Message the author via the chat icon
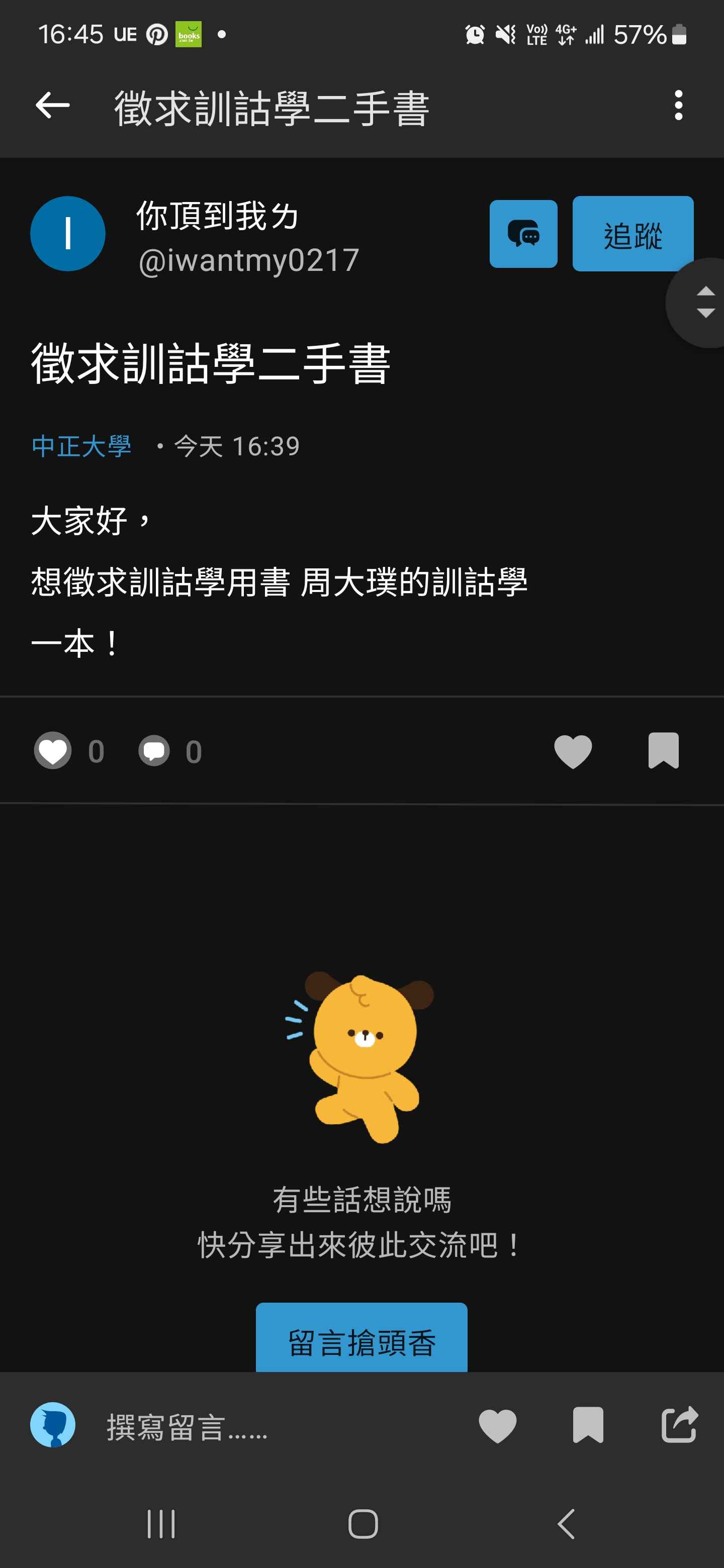Viewport: 724px width, 1568px height. pyautogui.click(x=523, y=234)
